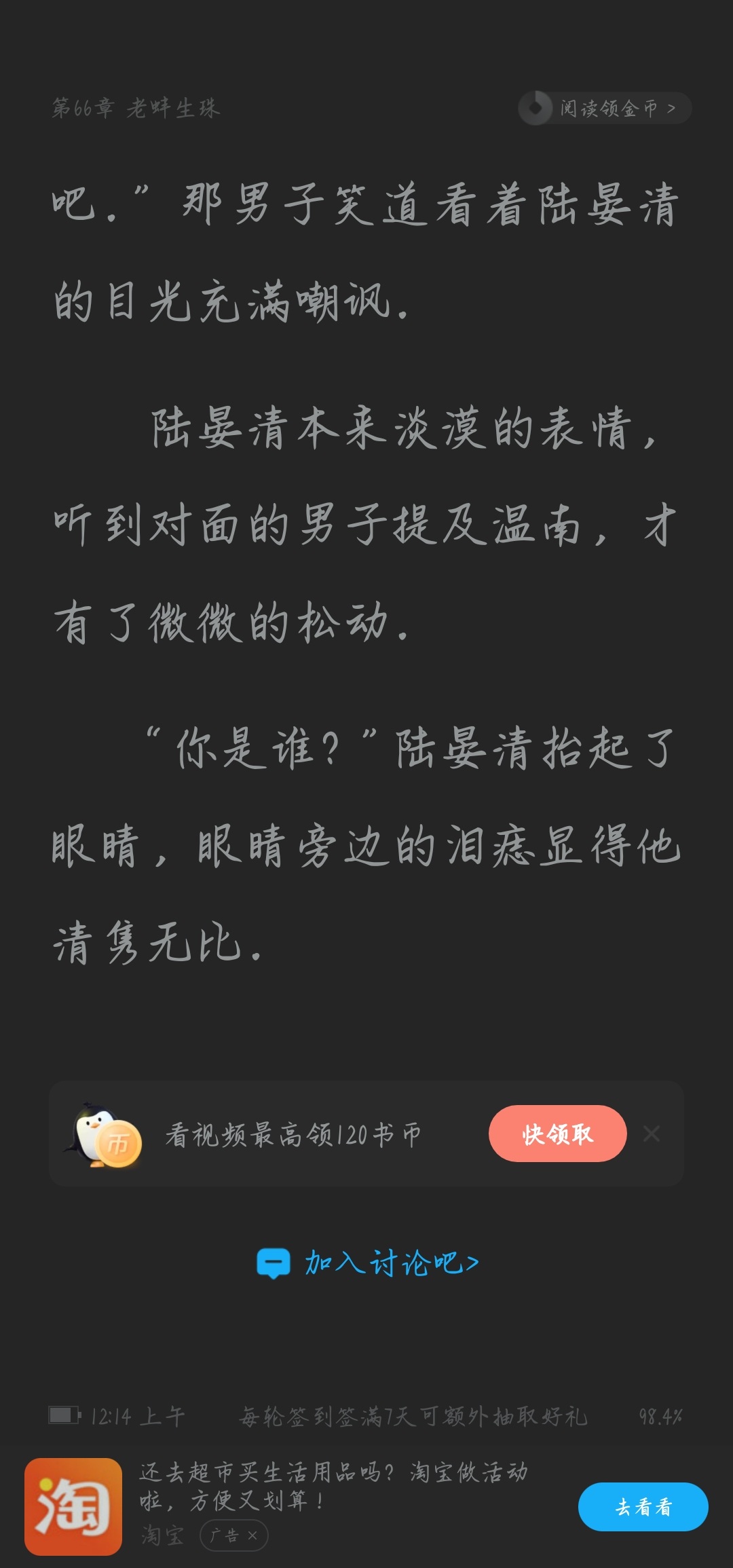Close the Taobao ad via 广告 ×
This screenshot has width=733, height=1568.
[x=235, y=1535]
